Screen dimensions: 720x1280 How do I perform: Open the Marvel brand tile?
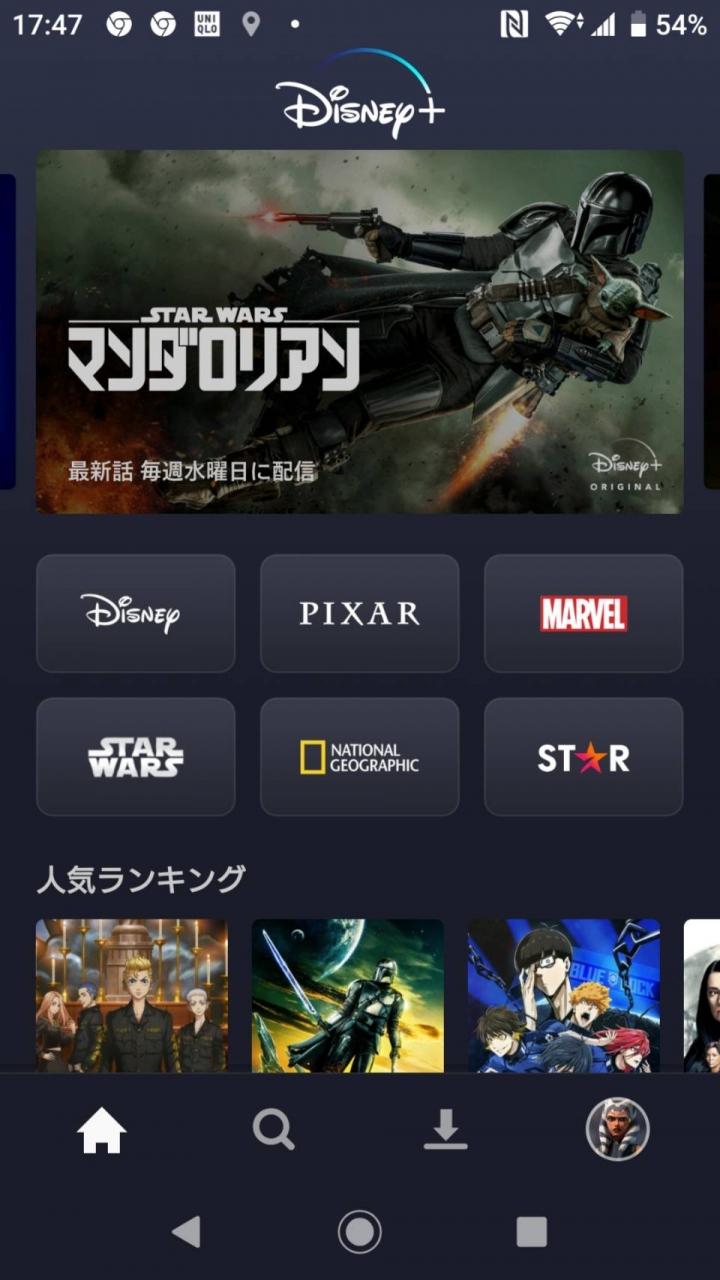coord(583,613)
